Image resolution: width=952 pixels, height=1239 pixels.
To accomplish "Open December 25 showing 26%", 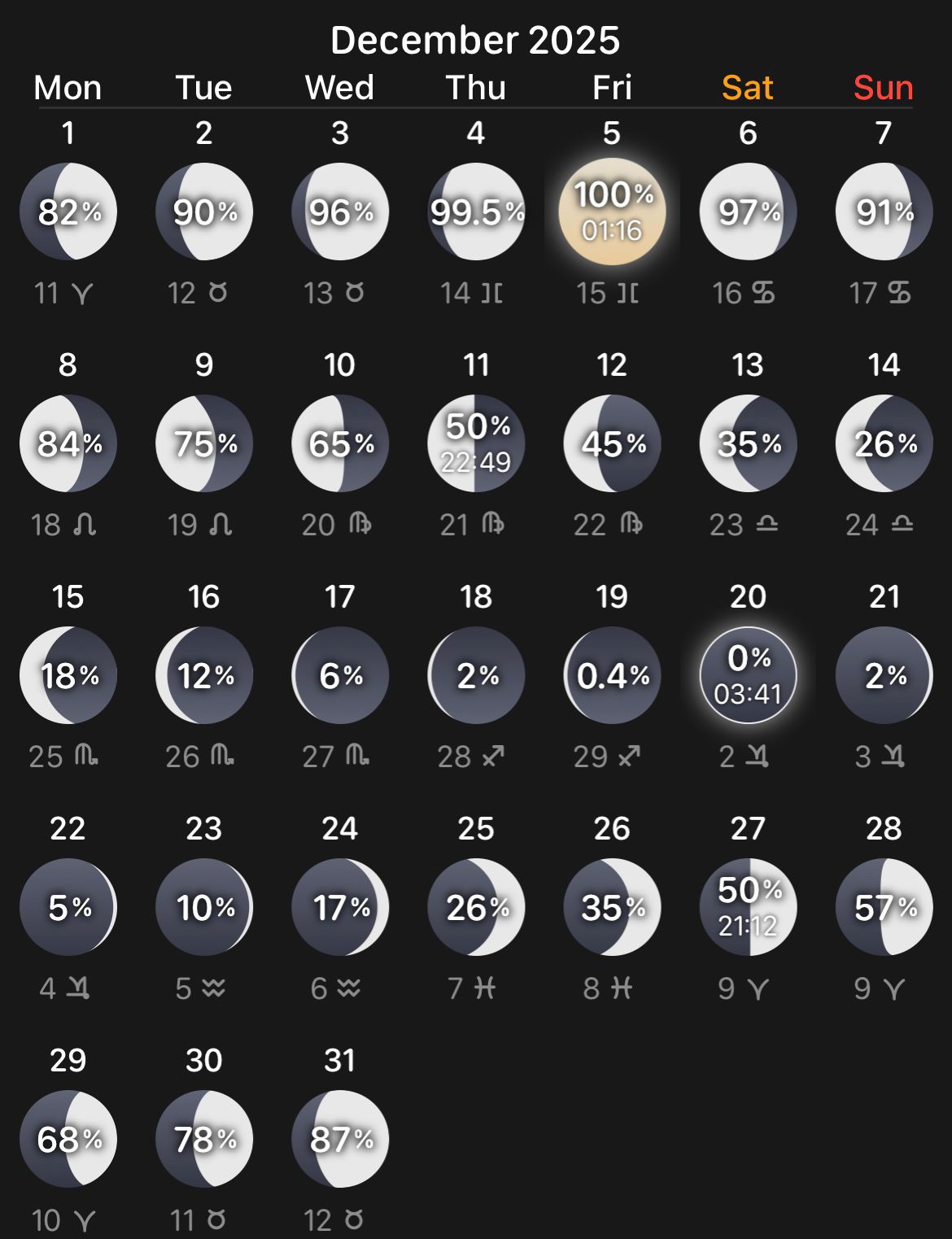I will point(476,907).
